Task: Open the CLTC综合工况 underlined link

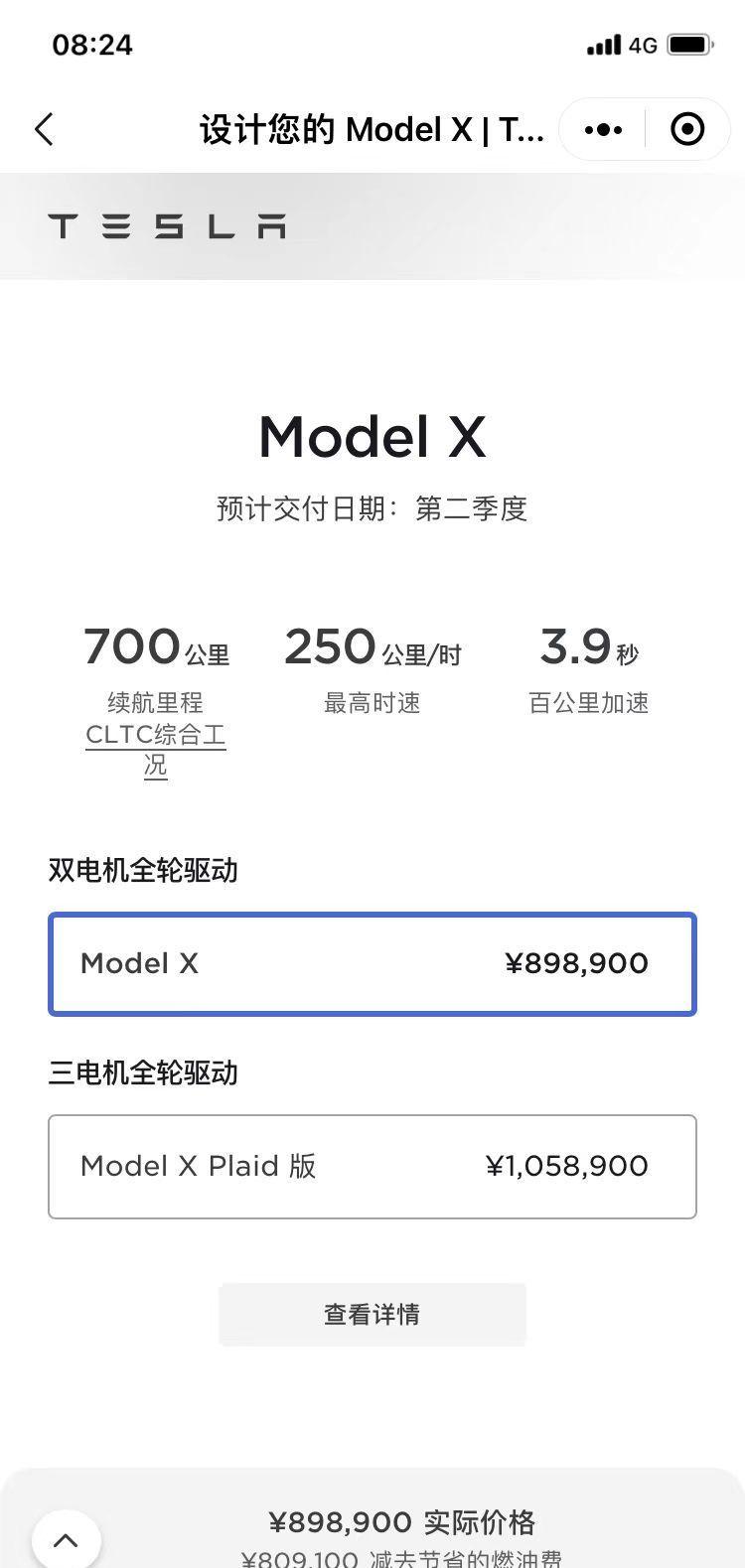Action: 156,751
